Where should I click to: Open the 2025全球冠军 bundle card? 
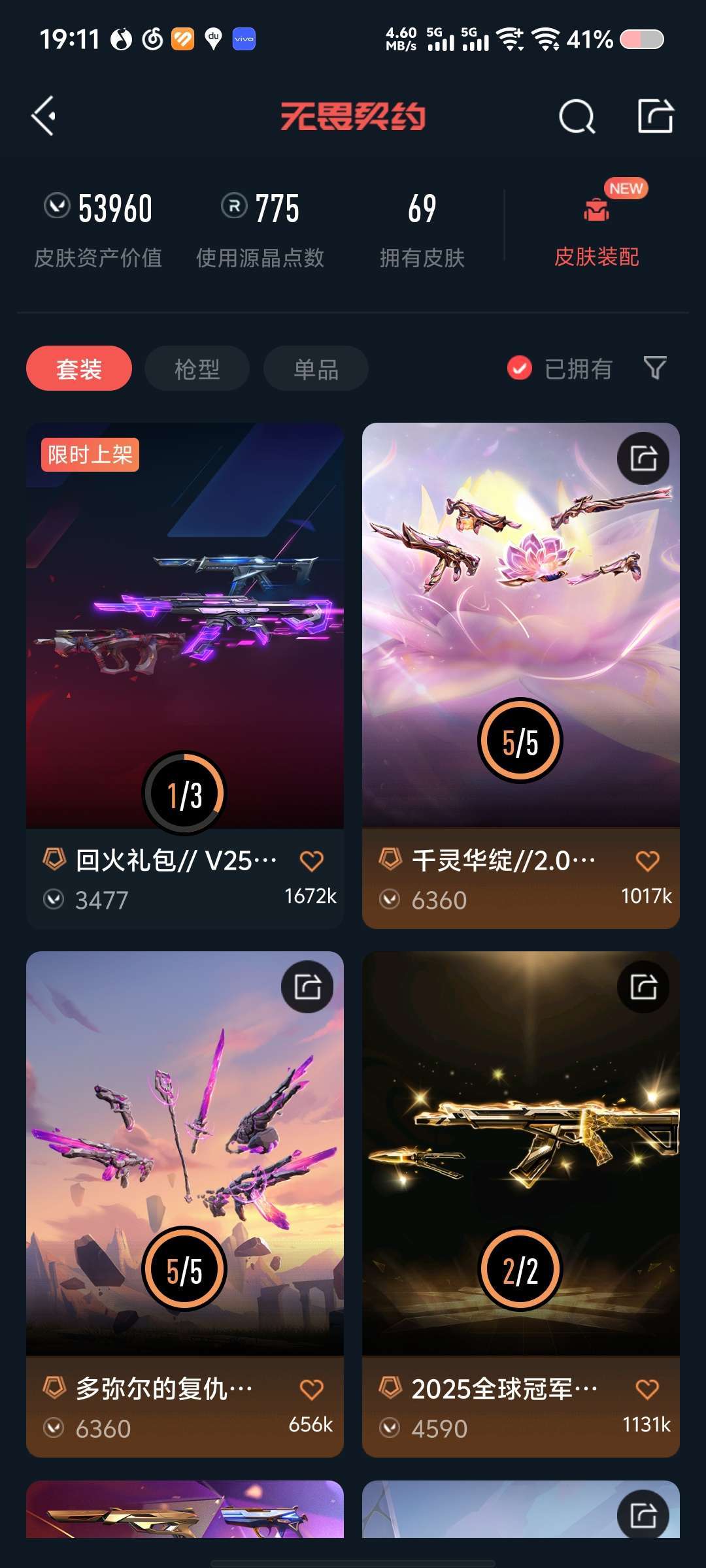point(521,1204)
